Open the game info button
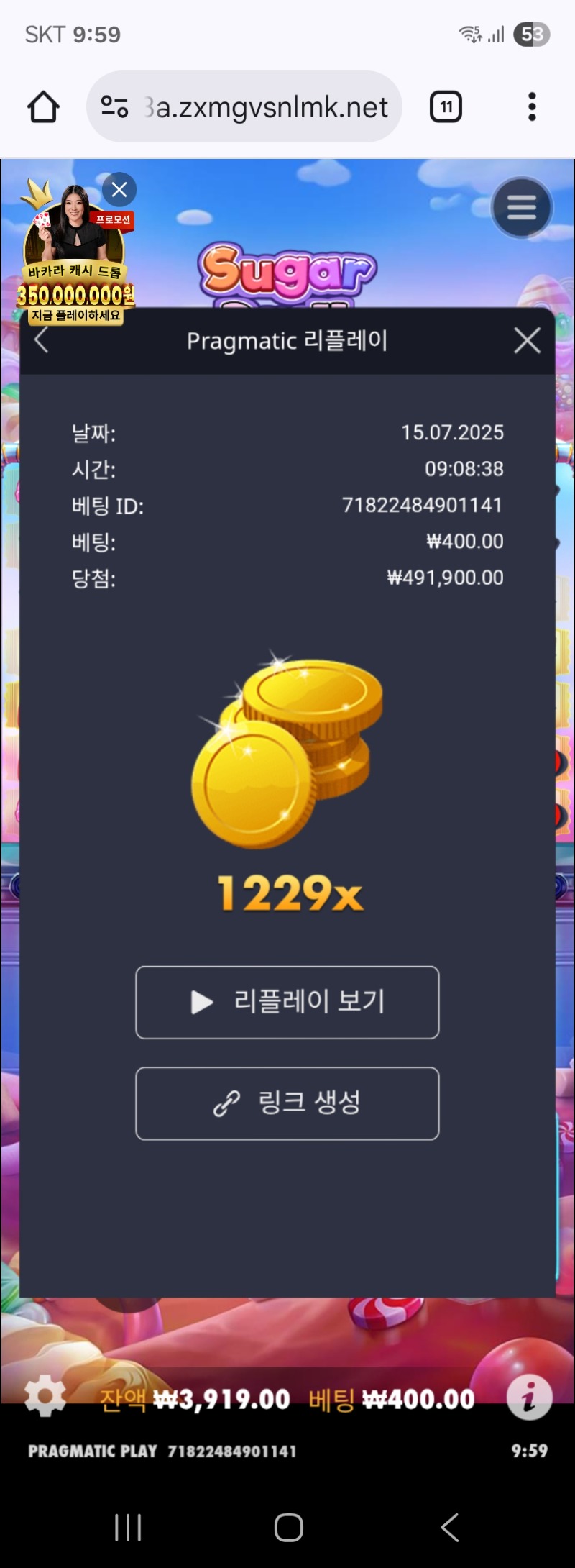 click(x=529, y=1398)
